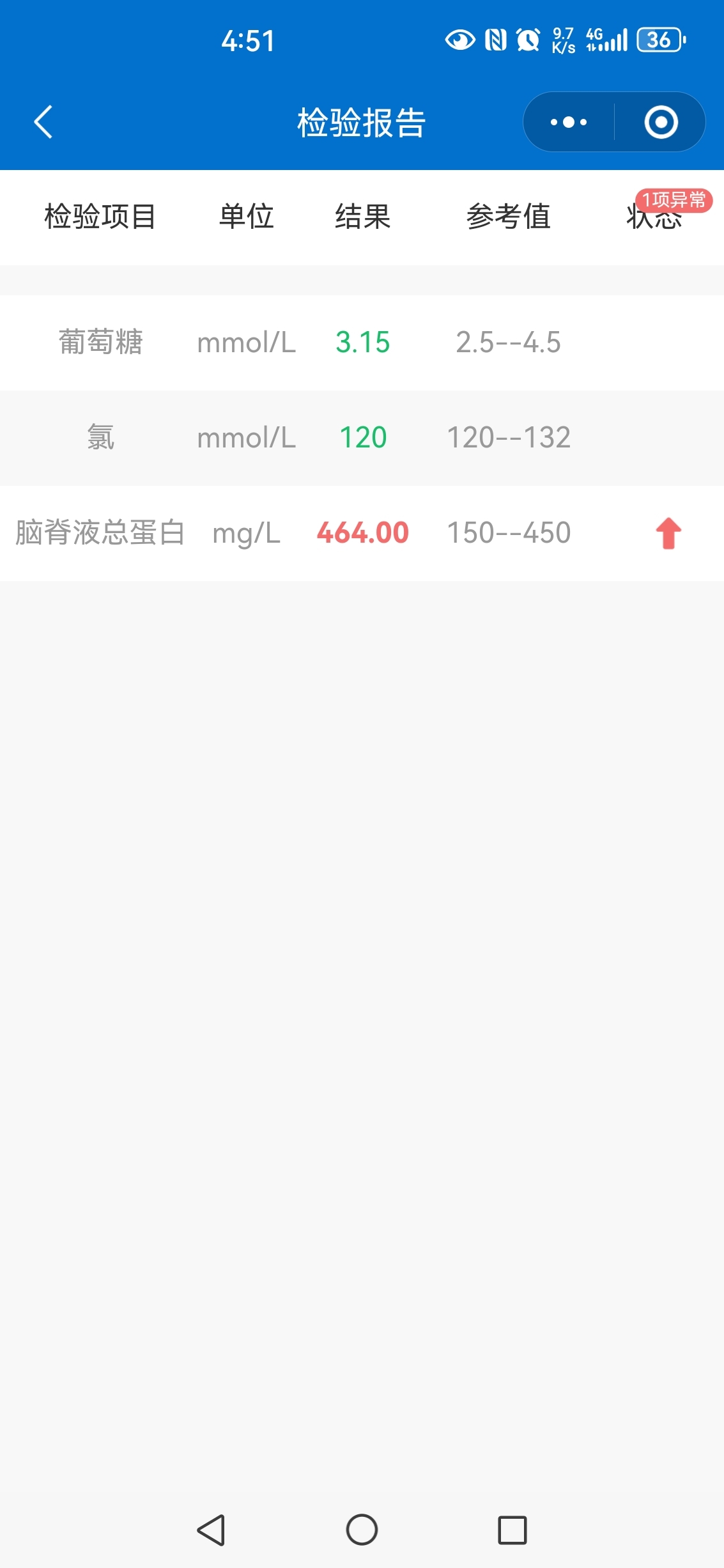Go back from the 检验报告 page
Image resolution: width=724 pixels, height=1568 pixels.
point(43,122)
